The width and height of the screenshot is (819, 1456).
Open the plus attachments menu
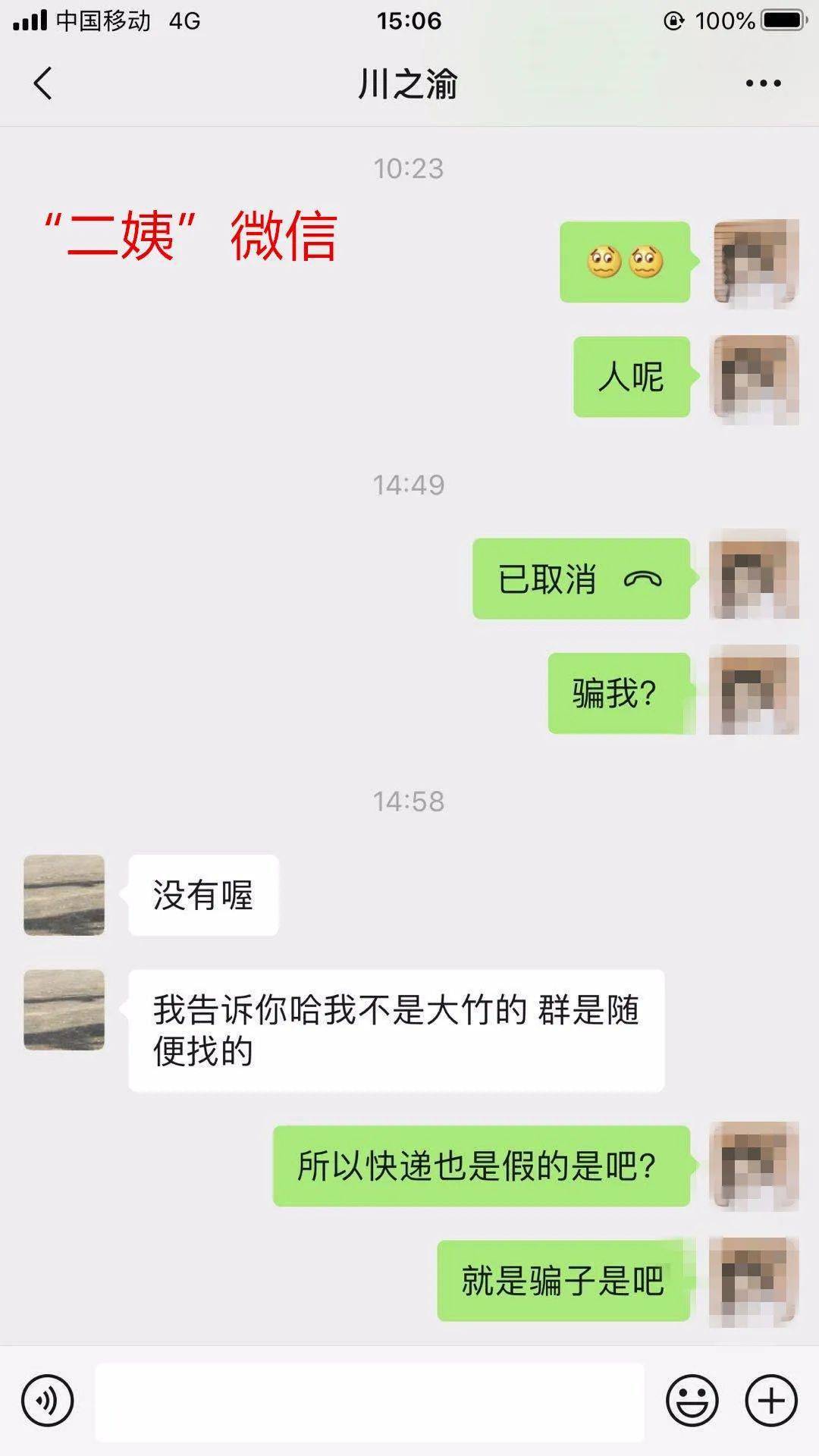(771, 1401)
